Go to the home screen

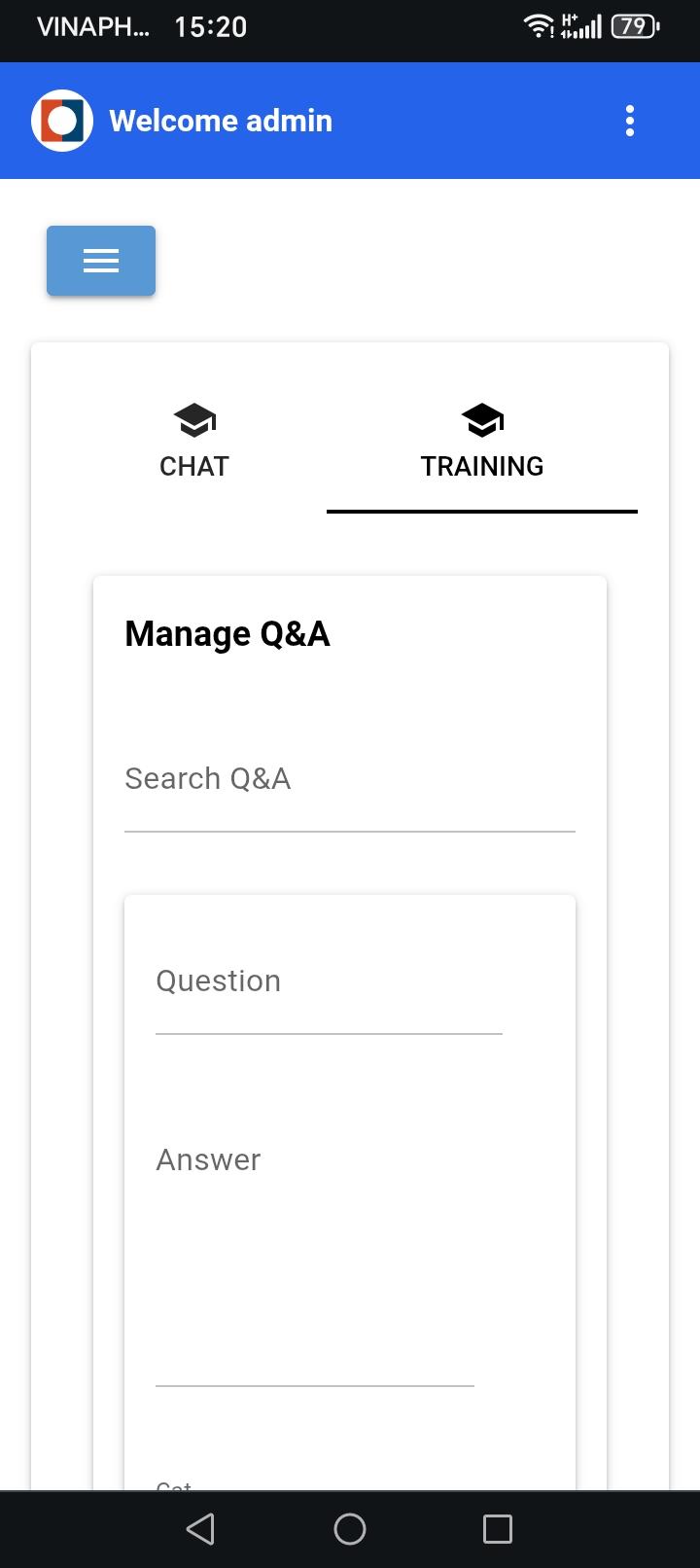pos(350,1529)
